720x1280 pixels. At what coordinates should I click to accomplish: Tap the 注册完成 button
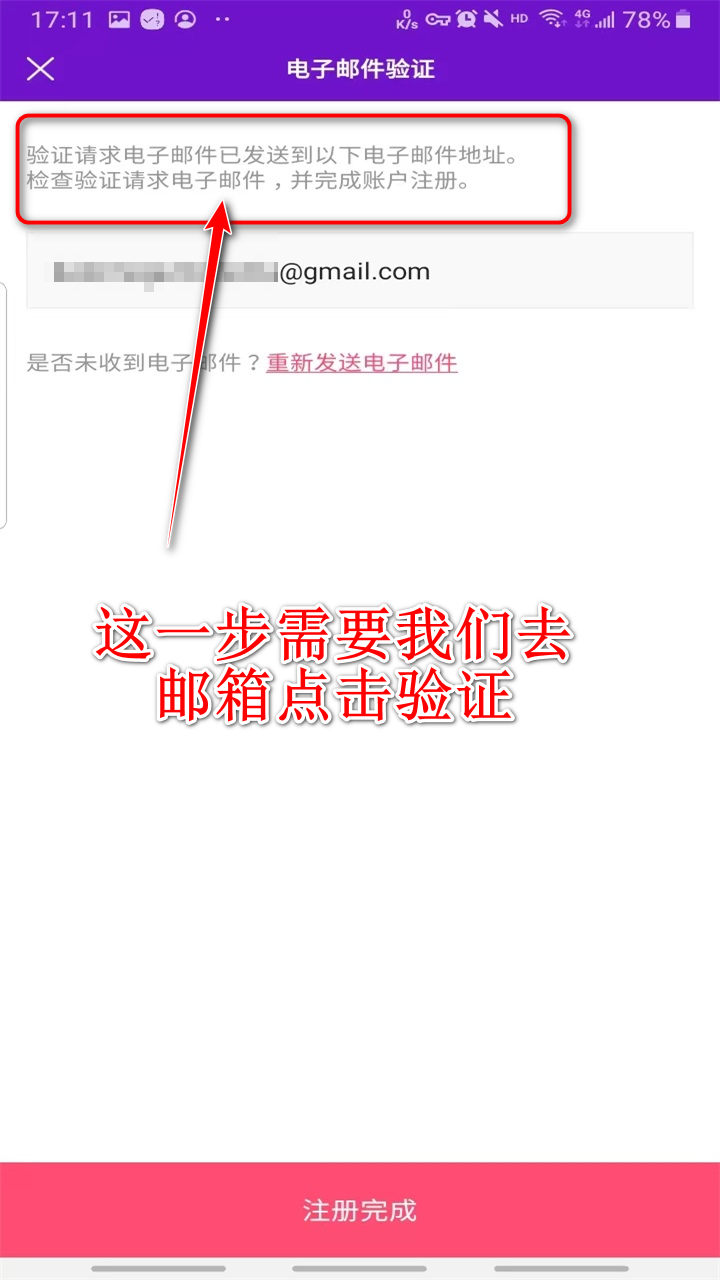360,1210
